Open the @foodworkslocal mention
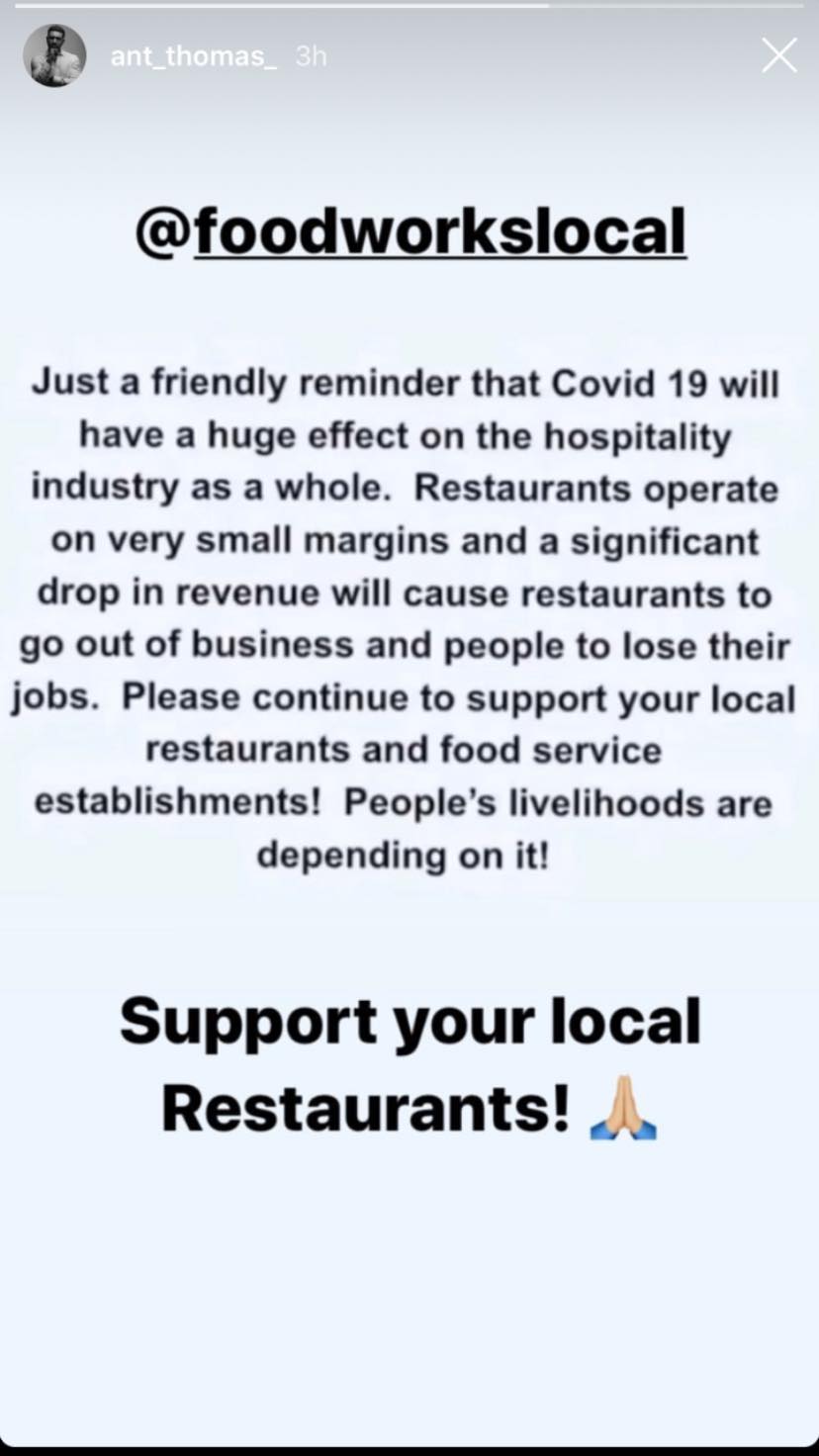Image resolution: width=819 pixels, height=1456 pixels. click(410, 230)
